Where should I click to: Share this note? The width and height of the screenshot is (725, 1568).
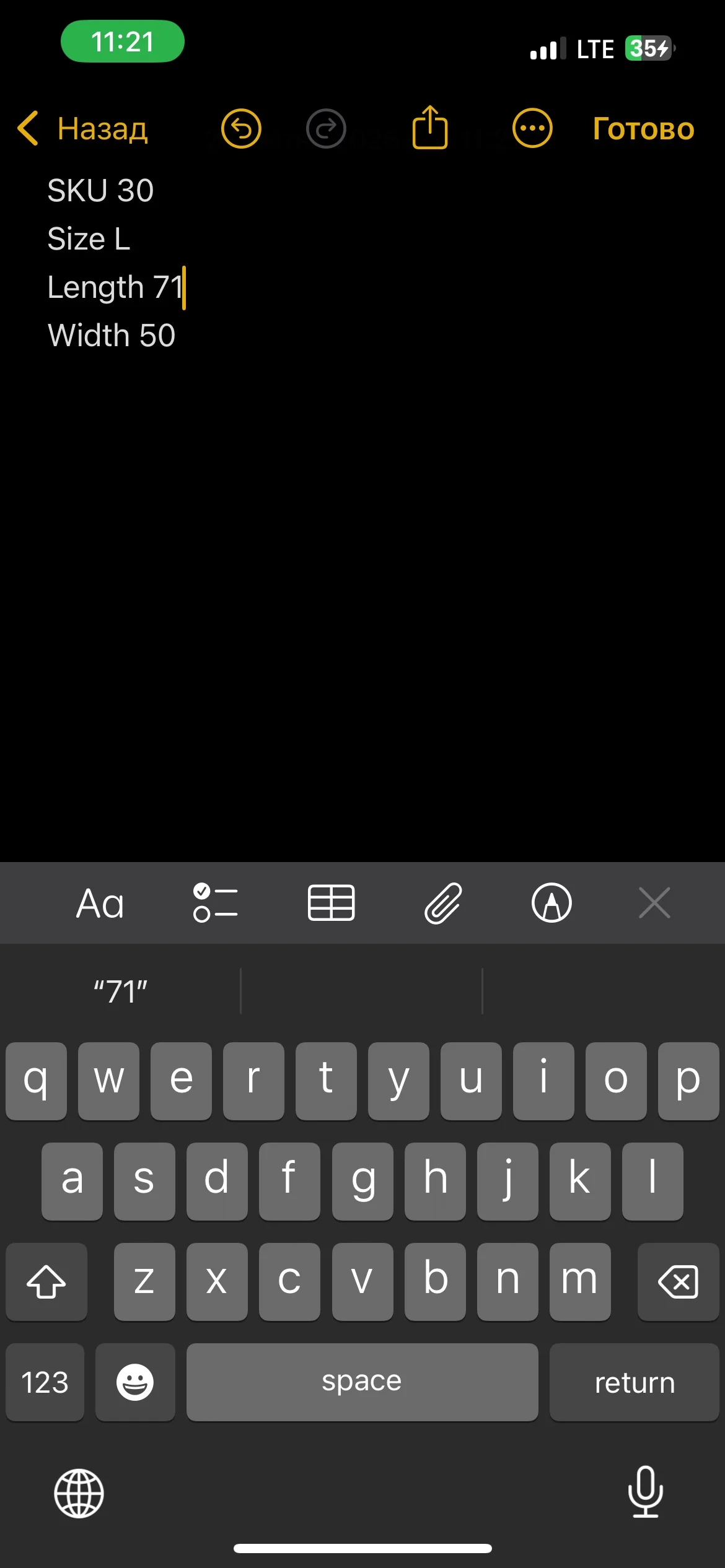coord(429,127)
